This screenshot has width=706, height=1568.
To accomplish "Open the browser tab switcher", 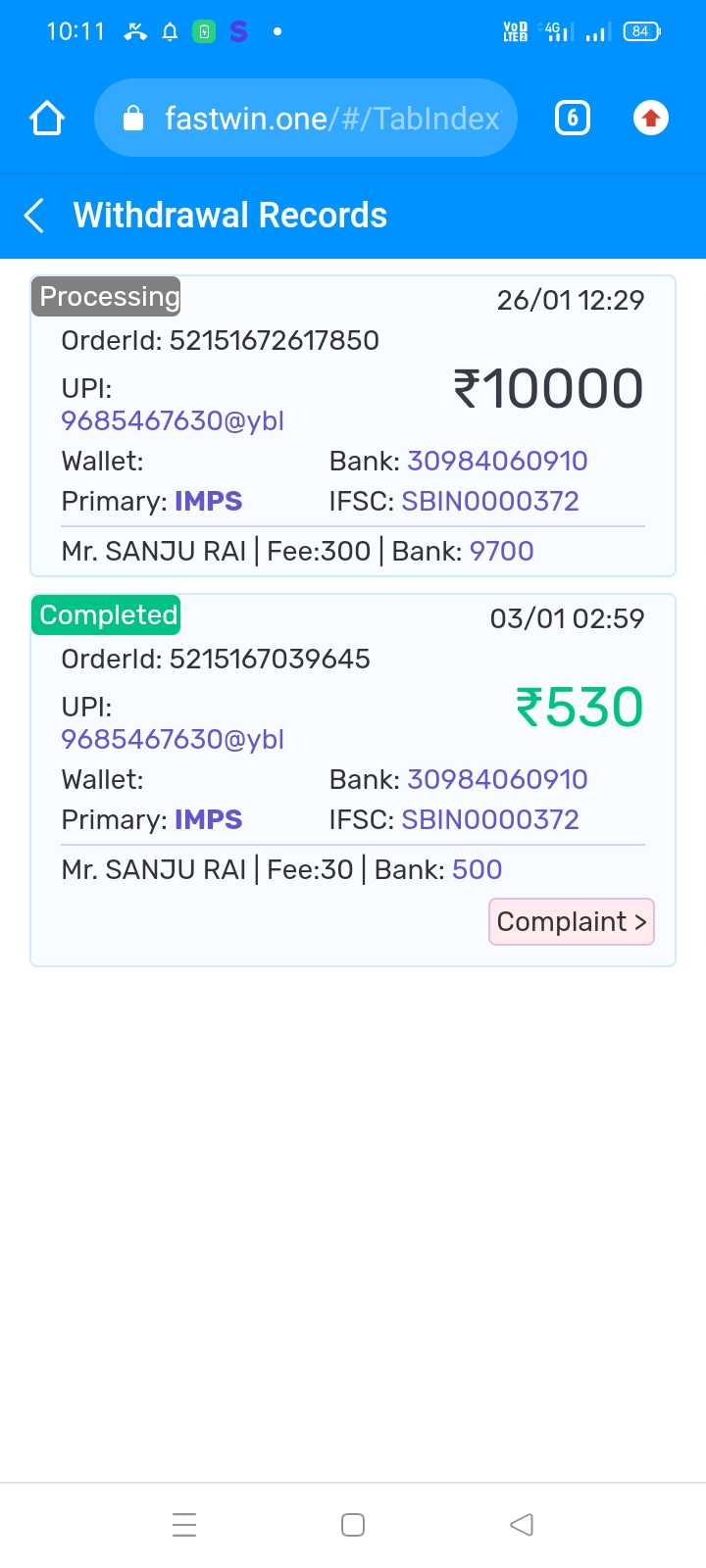I will [573, 119].
